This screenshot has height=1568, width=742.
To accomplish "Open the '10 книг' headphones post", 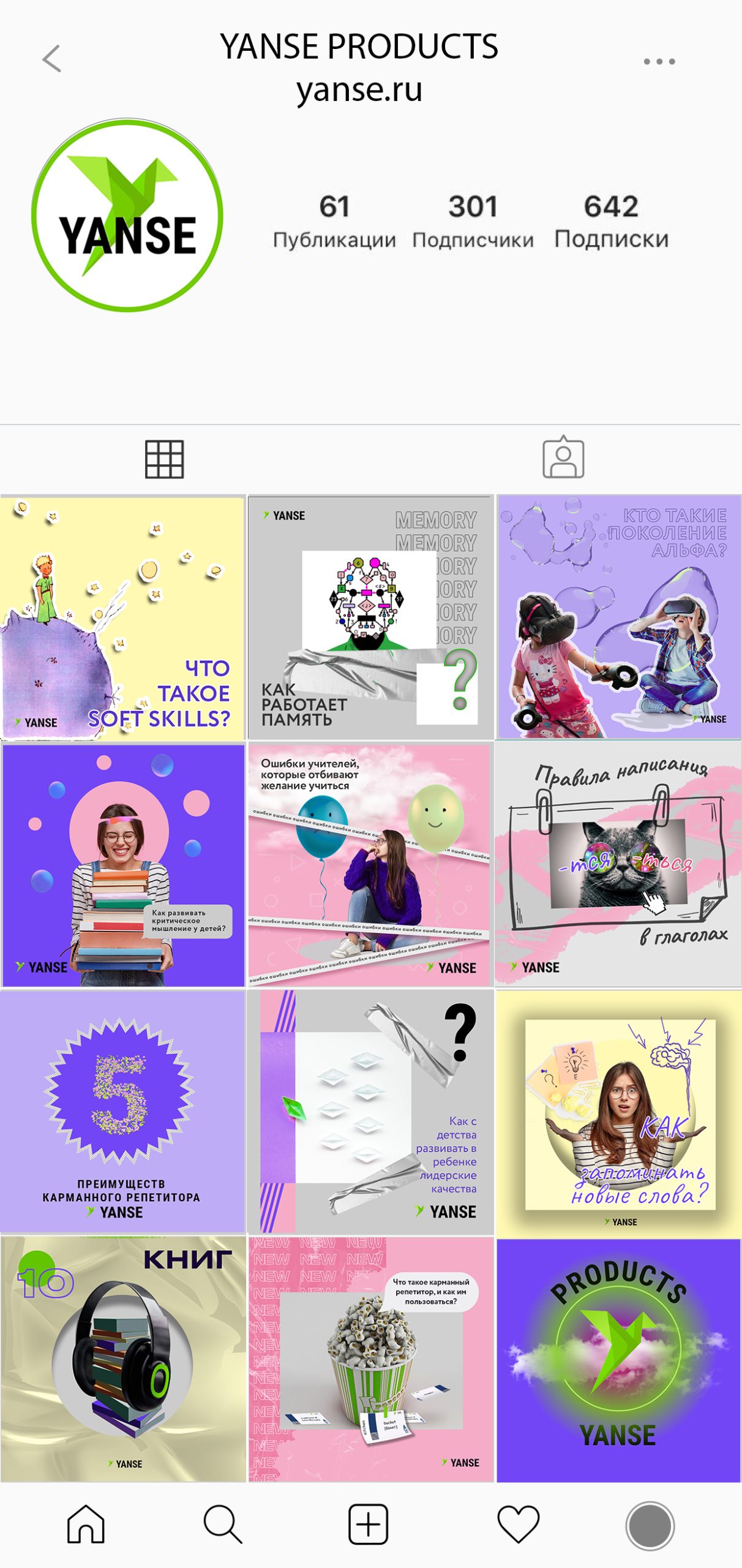I will pyautogui.click(x=122, y=1360).
